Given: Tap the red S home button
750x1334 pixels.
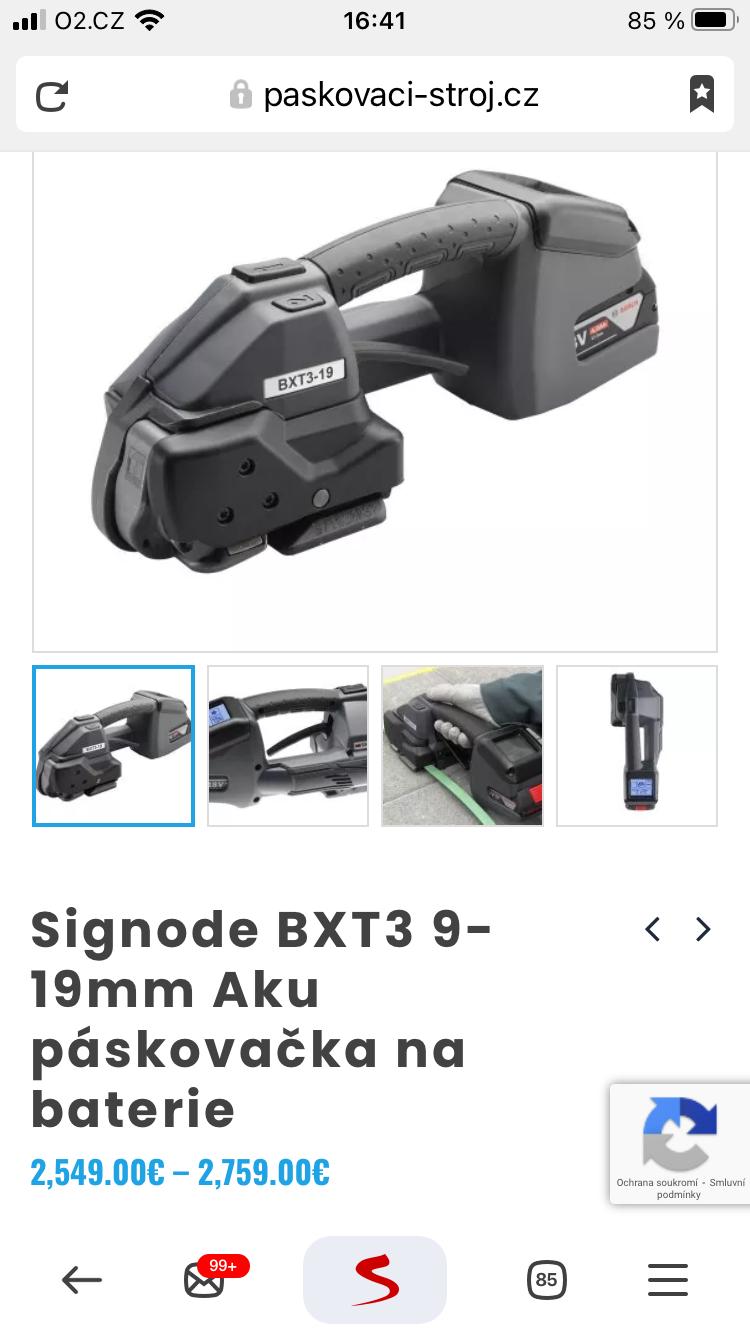Looking at the screenshot, I should [375, 1279].
